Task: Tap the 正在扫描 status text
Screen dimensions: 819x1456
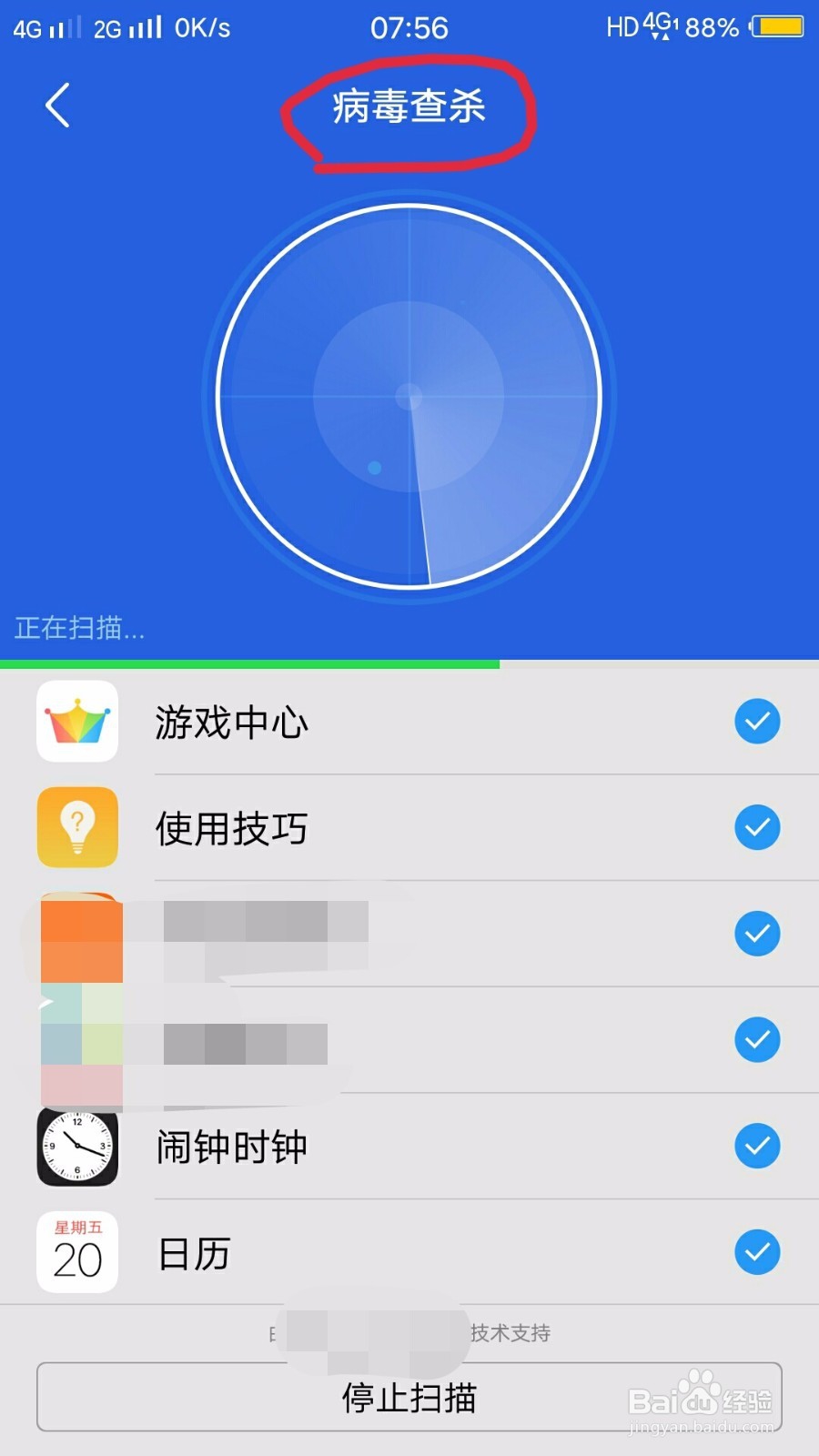Action: 79,628
